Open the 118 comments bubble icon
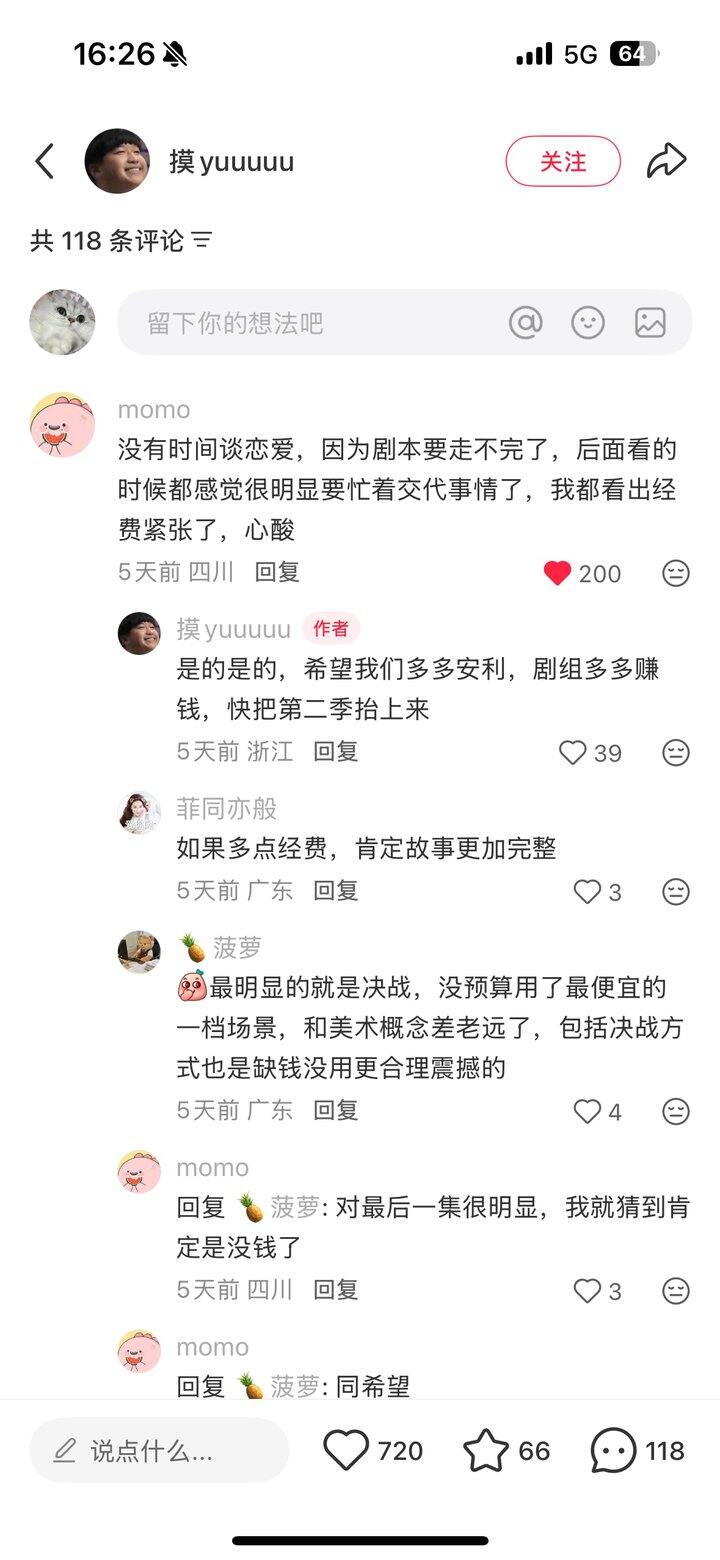The image size is (720, 1560). 613,1451
